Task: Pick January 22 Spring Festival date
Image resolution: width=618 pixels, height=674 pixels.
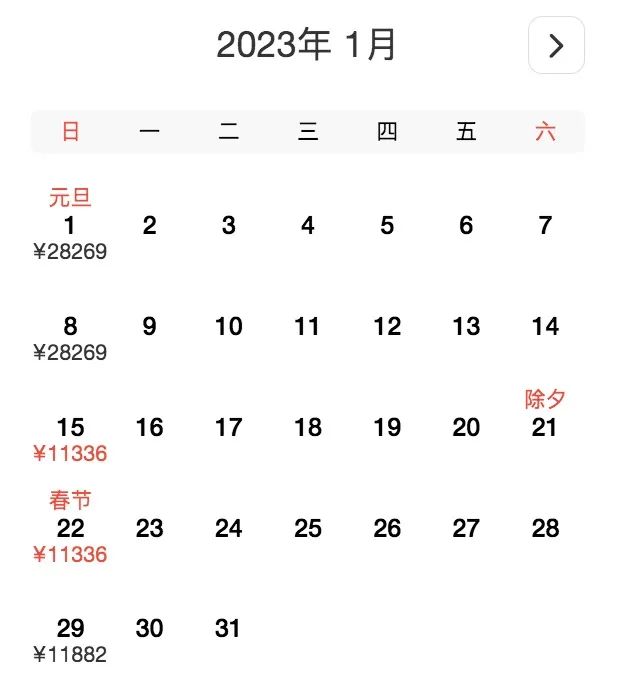Action: (x=70, y=528)
